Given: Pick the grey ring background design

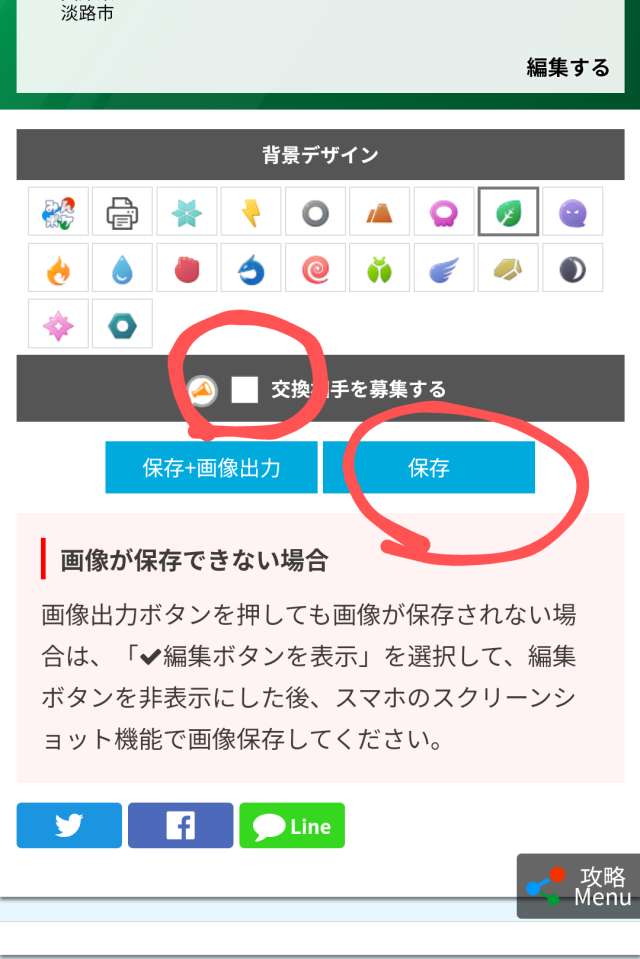Looking at the screenshot, I should [315, 212].
